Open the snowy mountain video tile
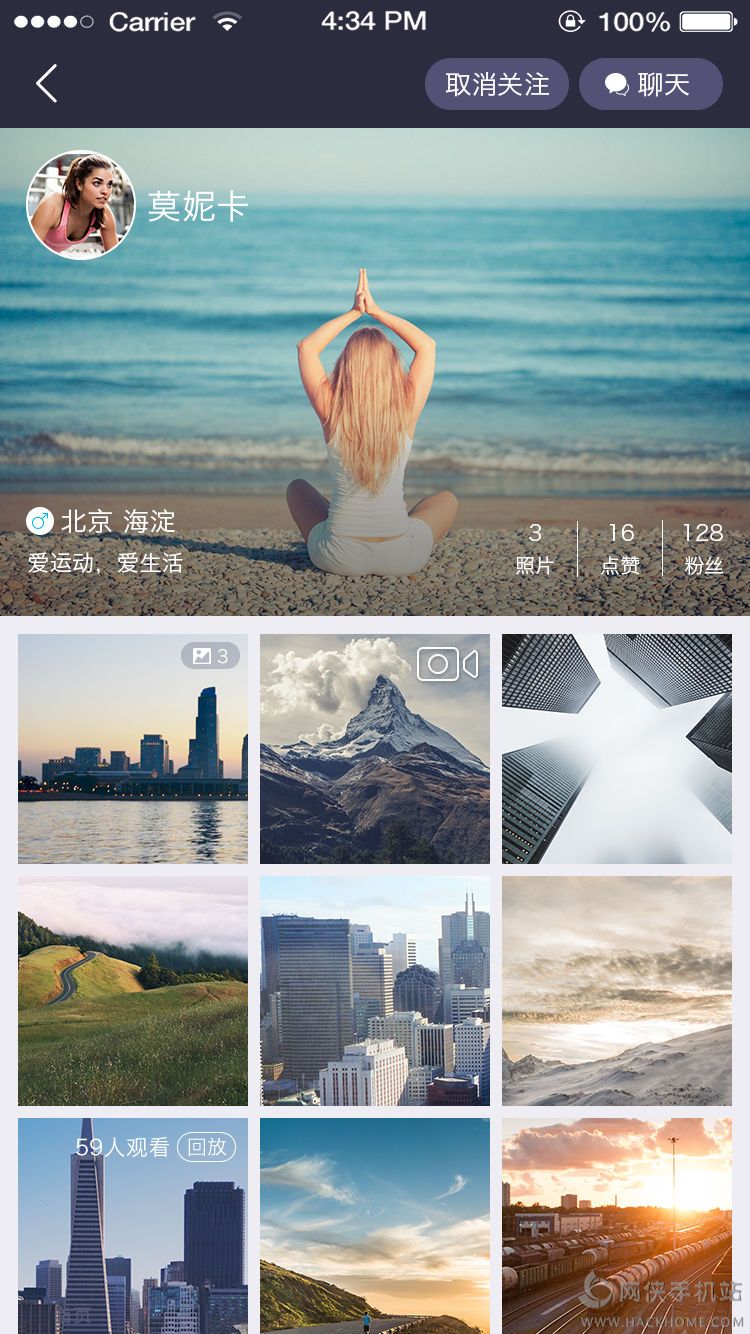This screenshot has height=1334, width=750. click(375, 748)
